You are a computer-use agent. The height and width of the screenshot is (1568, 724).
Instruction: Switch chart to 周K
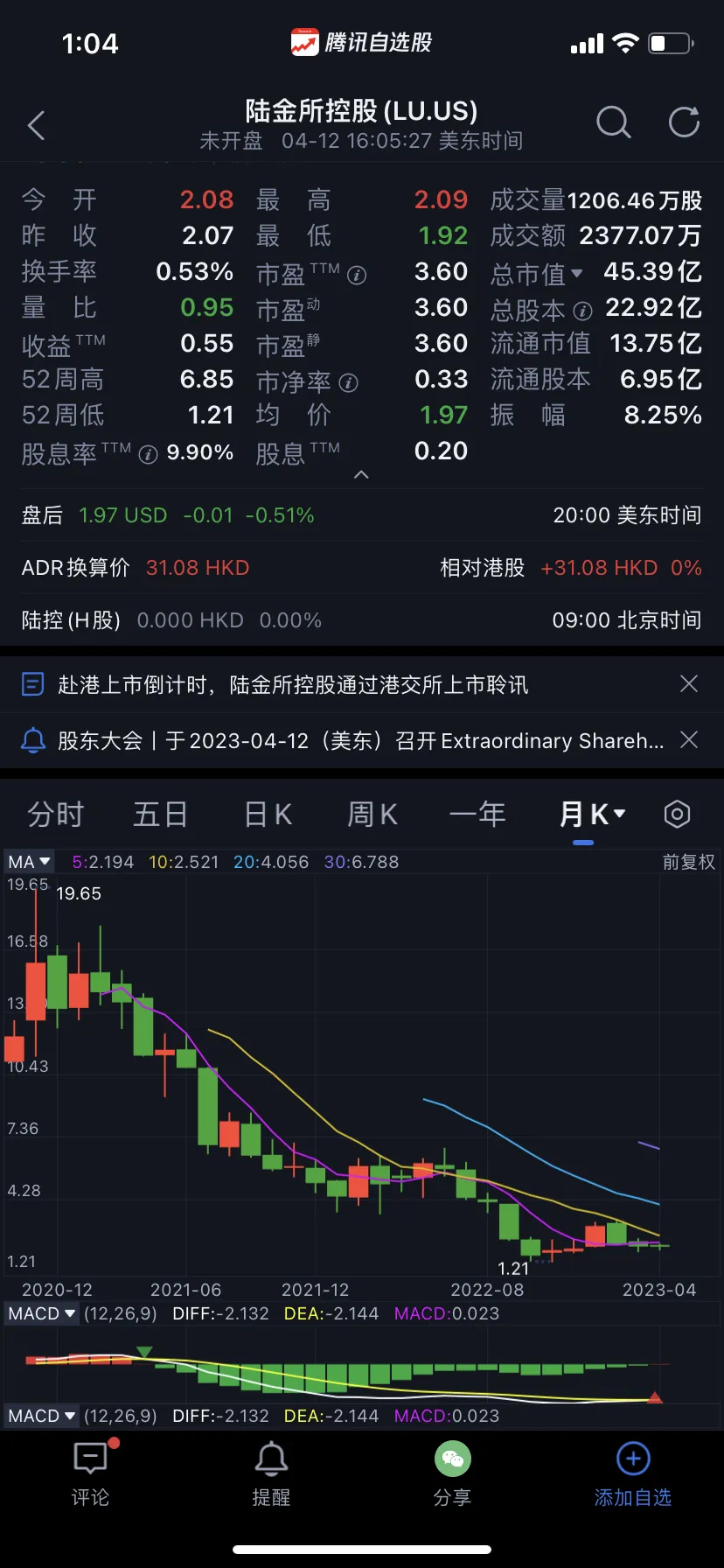pos(372,815)
